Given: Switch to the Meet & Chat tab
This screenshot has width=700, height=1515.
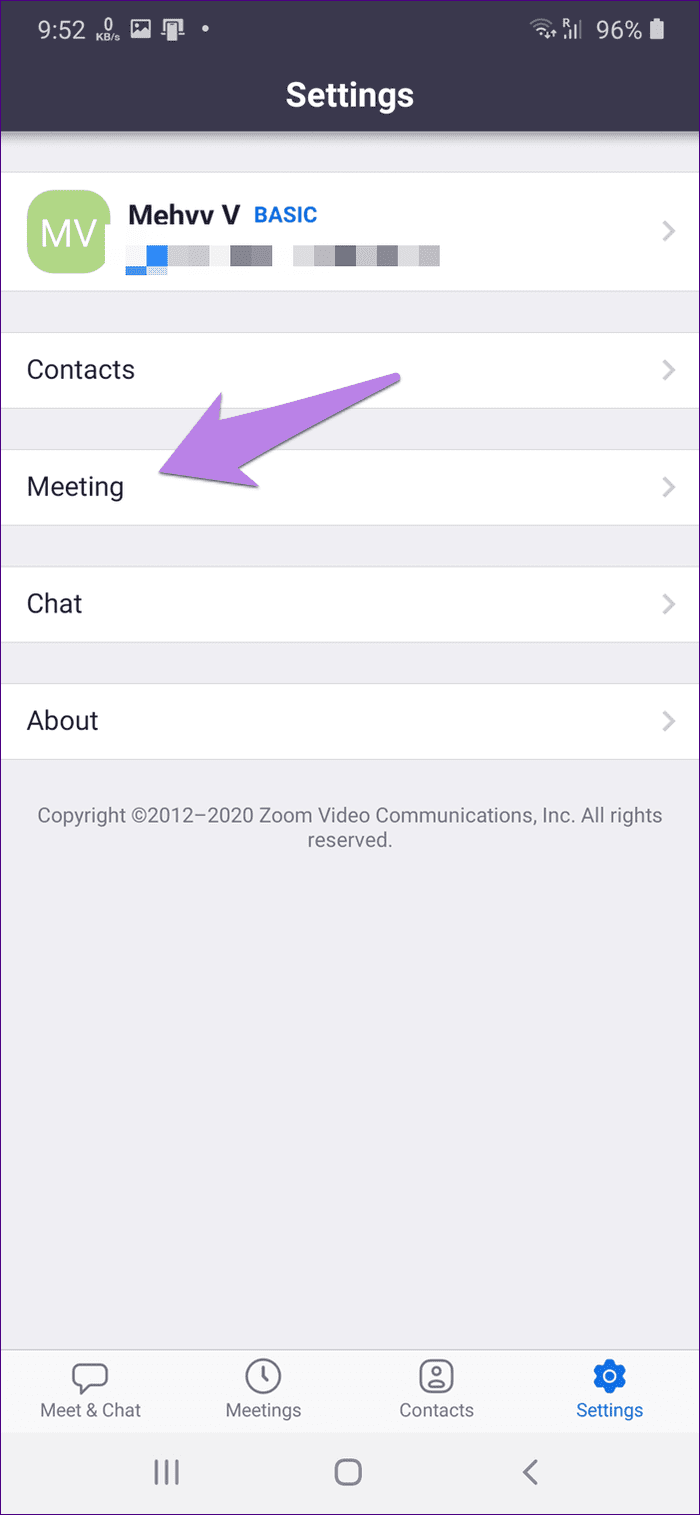Looking at the screenshot, I should (90, 1390).
